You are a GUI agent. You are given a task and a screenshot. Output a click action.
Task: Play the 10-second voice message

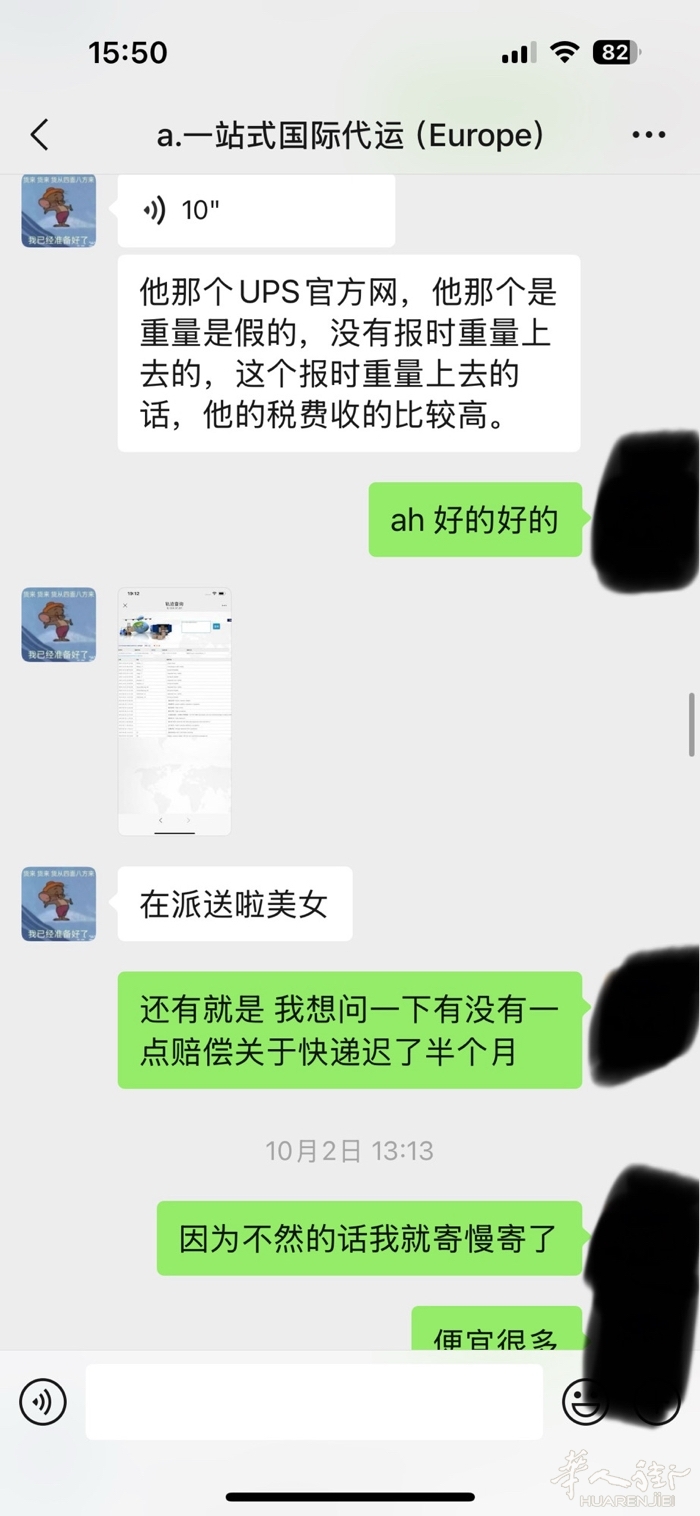(x=255, y=210)
